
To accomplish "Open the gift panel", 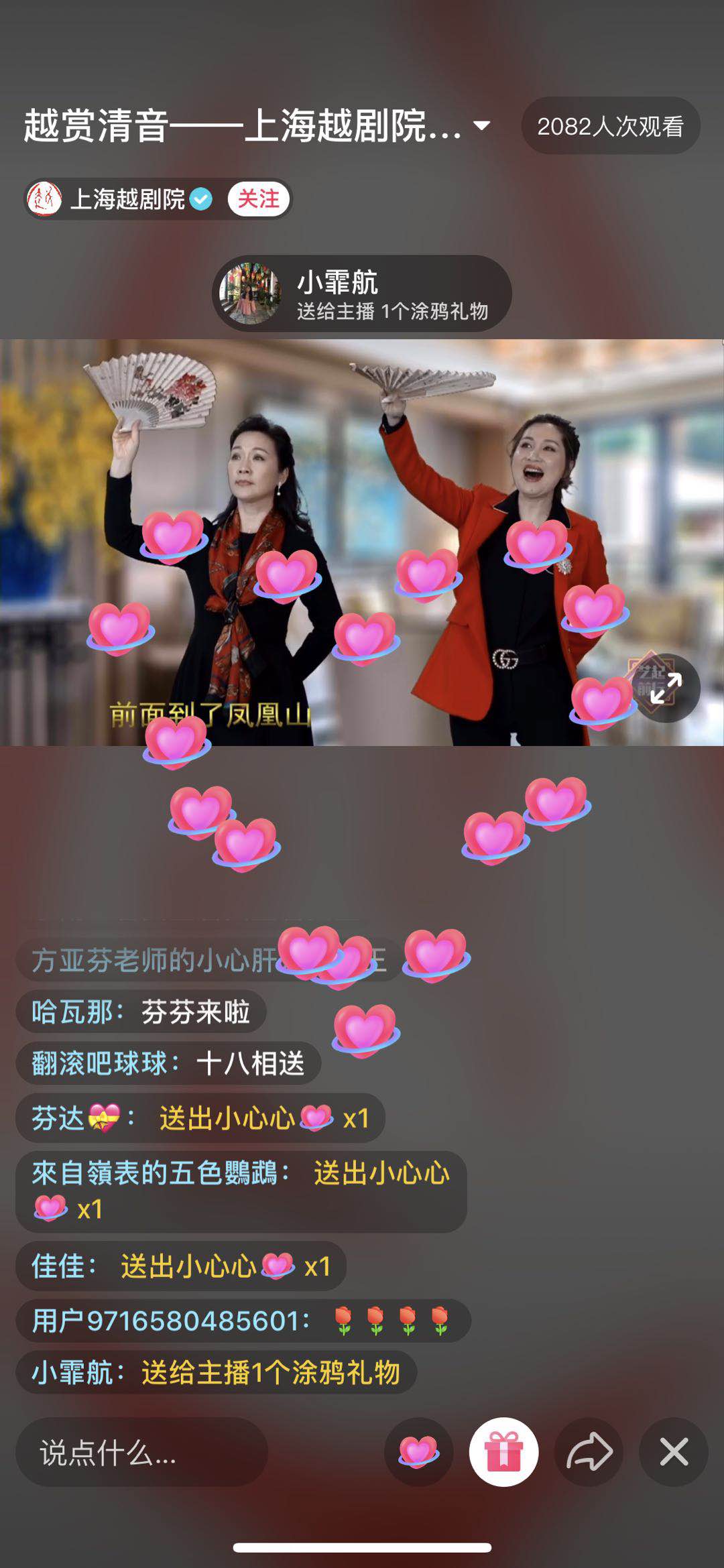I will 503,1453.
